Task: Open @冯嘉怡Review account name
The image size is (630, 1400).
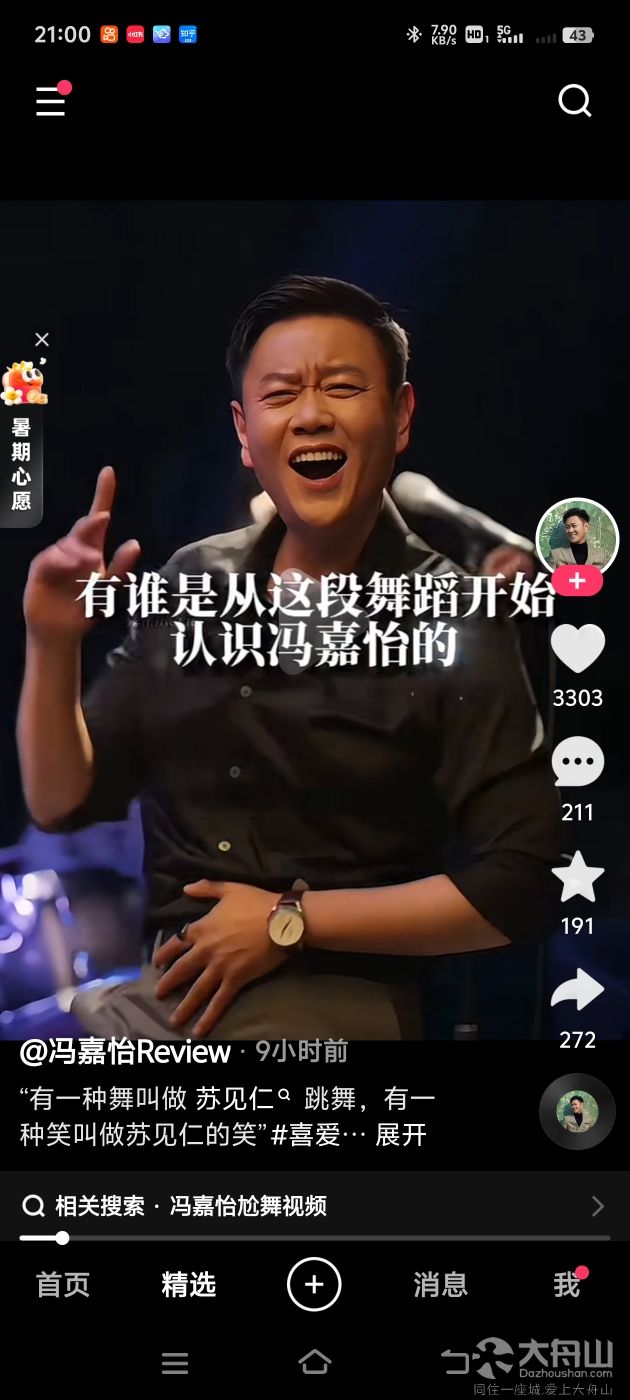Action: coord(126,1052)
